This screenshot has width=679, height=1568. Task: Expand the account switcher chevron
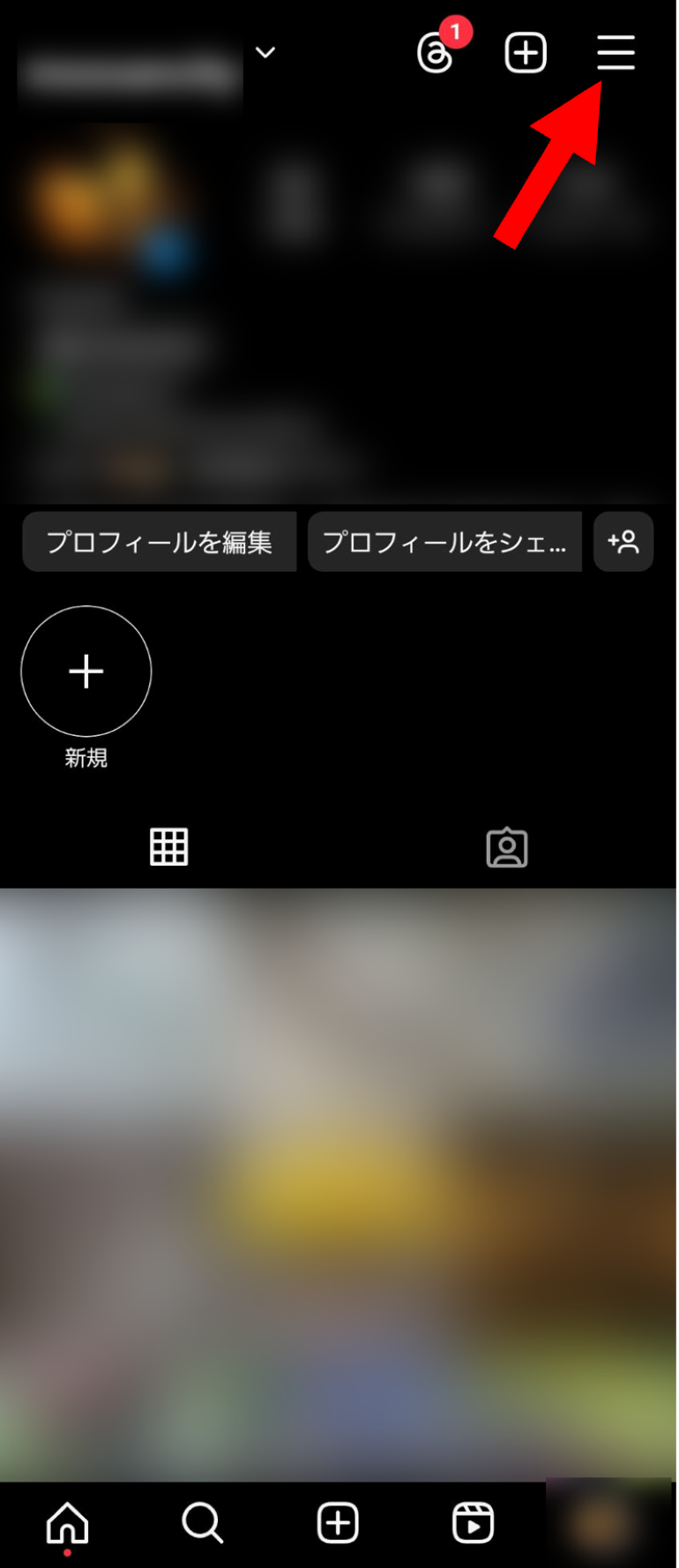(x=265, y=53)
